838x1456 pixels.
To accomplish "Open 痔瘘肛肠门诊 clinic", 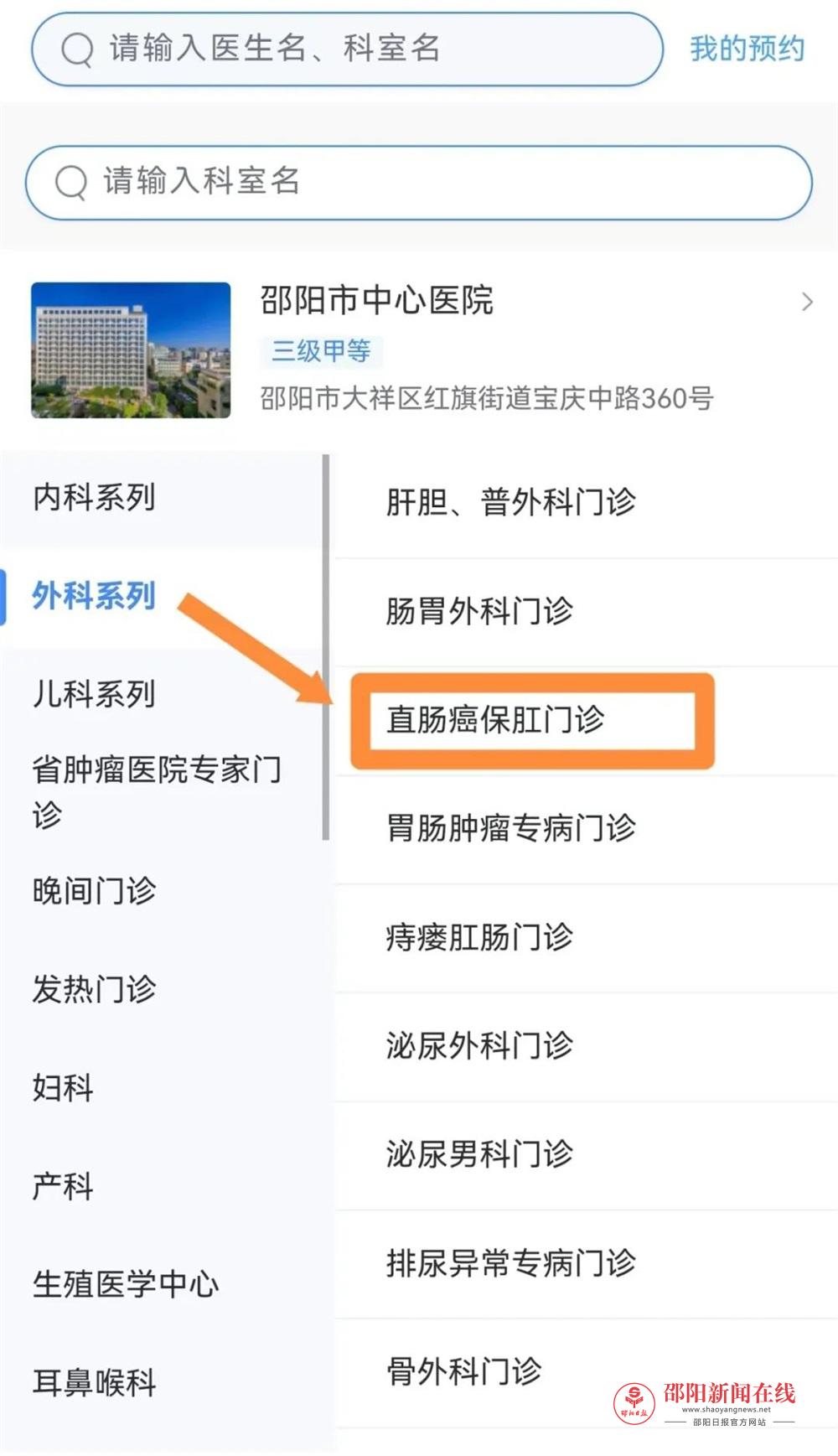I will point(587,938).
